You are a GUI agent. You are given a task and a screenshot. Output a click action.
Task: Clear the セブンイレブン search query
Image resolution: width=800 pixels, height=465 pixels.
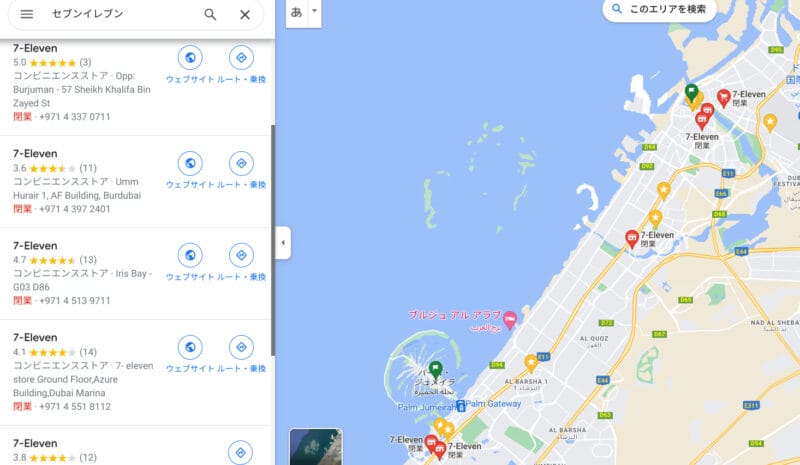[x=245, y=14]
